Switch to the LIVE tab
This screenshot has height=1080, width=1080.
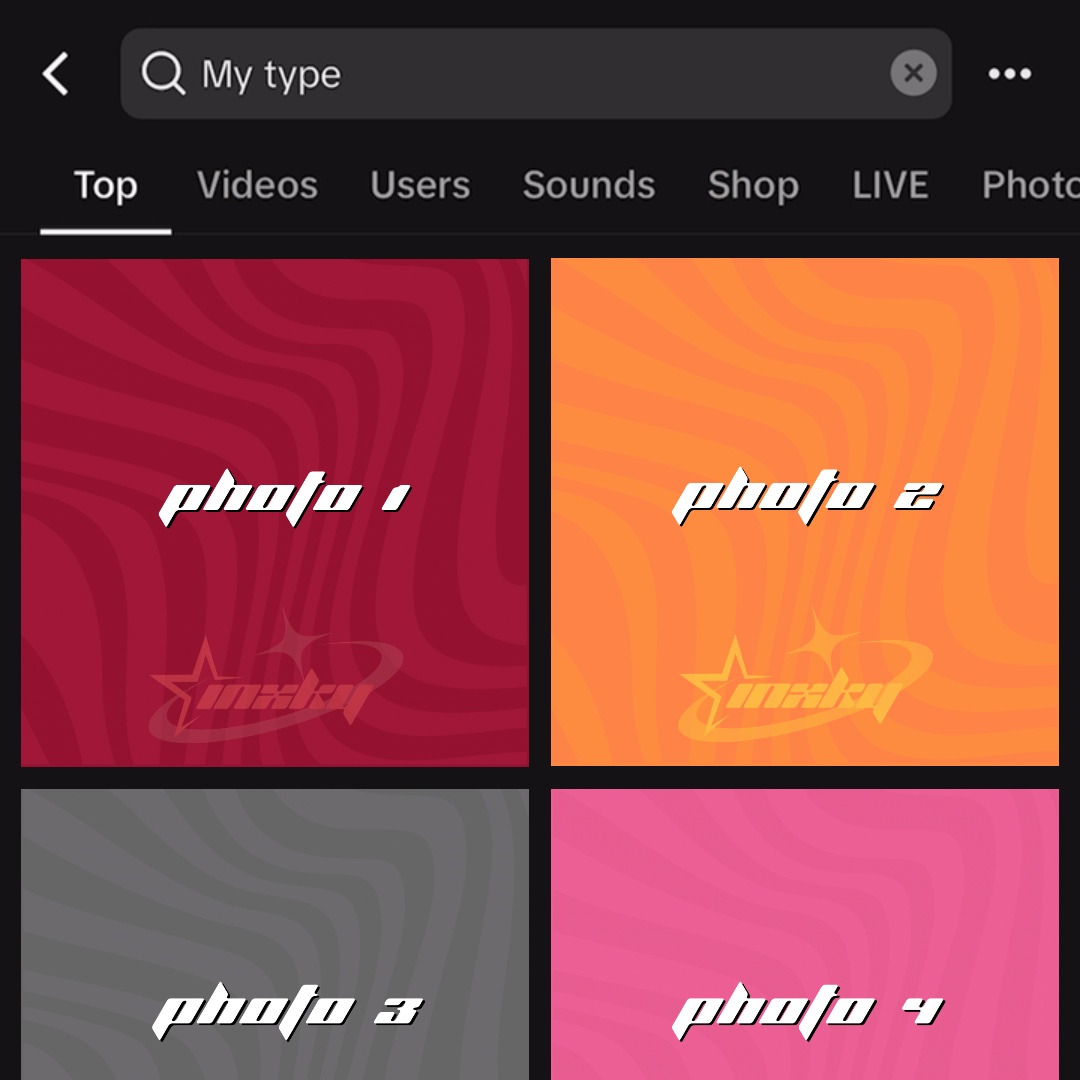click(x=890, y=186)
